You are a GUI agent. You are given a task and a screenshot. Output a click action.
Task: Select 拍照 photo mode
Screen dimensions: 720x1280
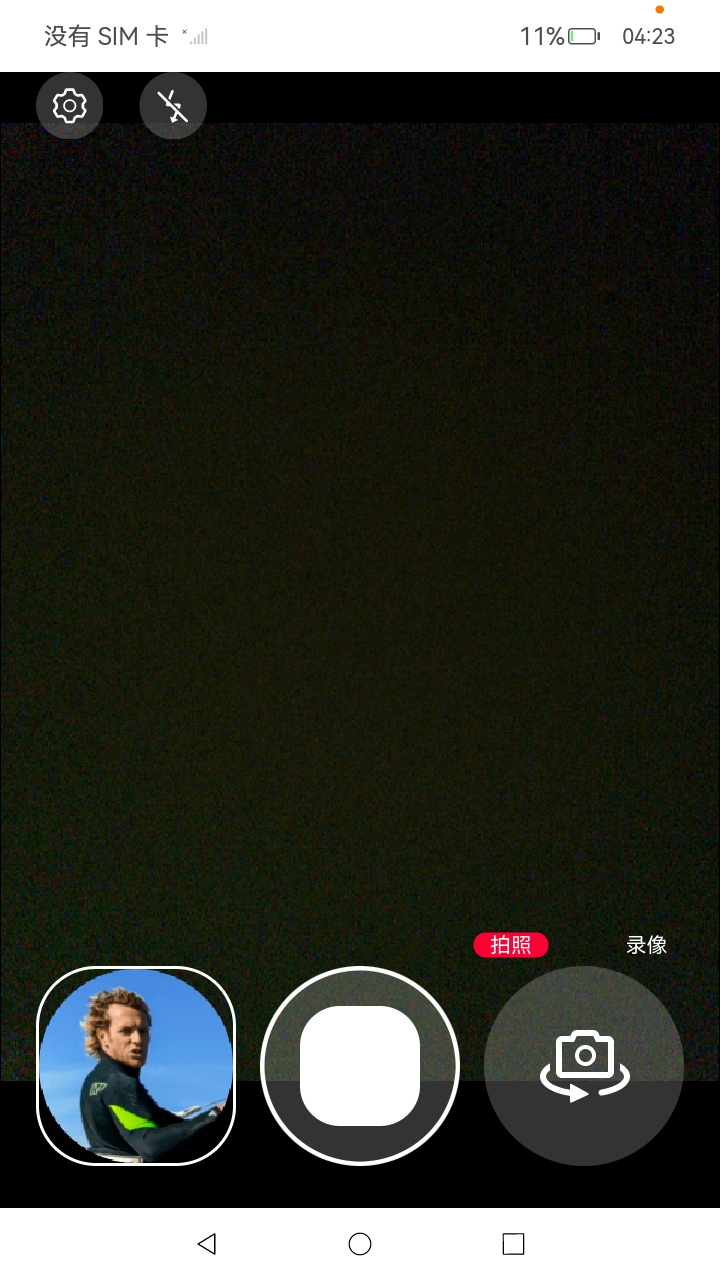(x=511, y=945)
